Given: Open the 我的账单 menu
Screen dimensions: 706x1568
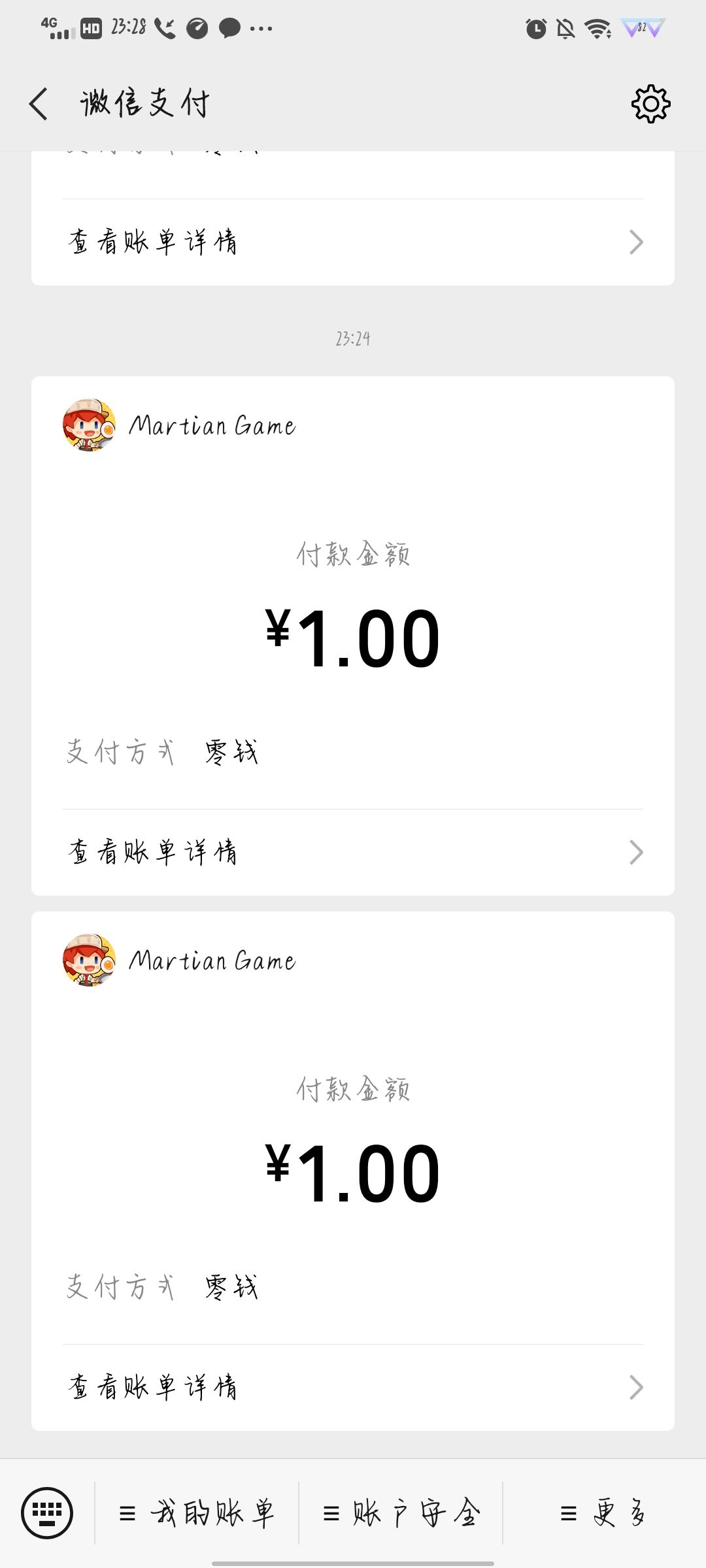Looking at the screenshot, I should pyautogui.click(x=197, y=1513).
